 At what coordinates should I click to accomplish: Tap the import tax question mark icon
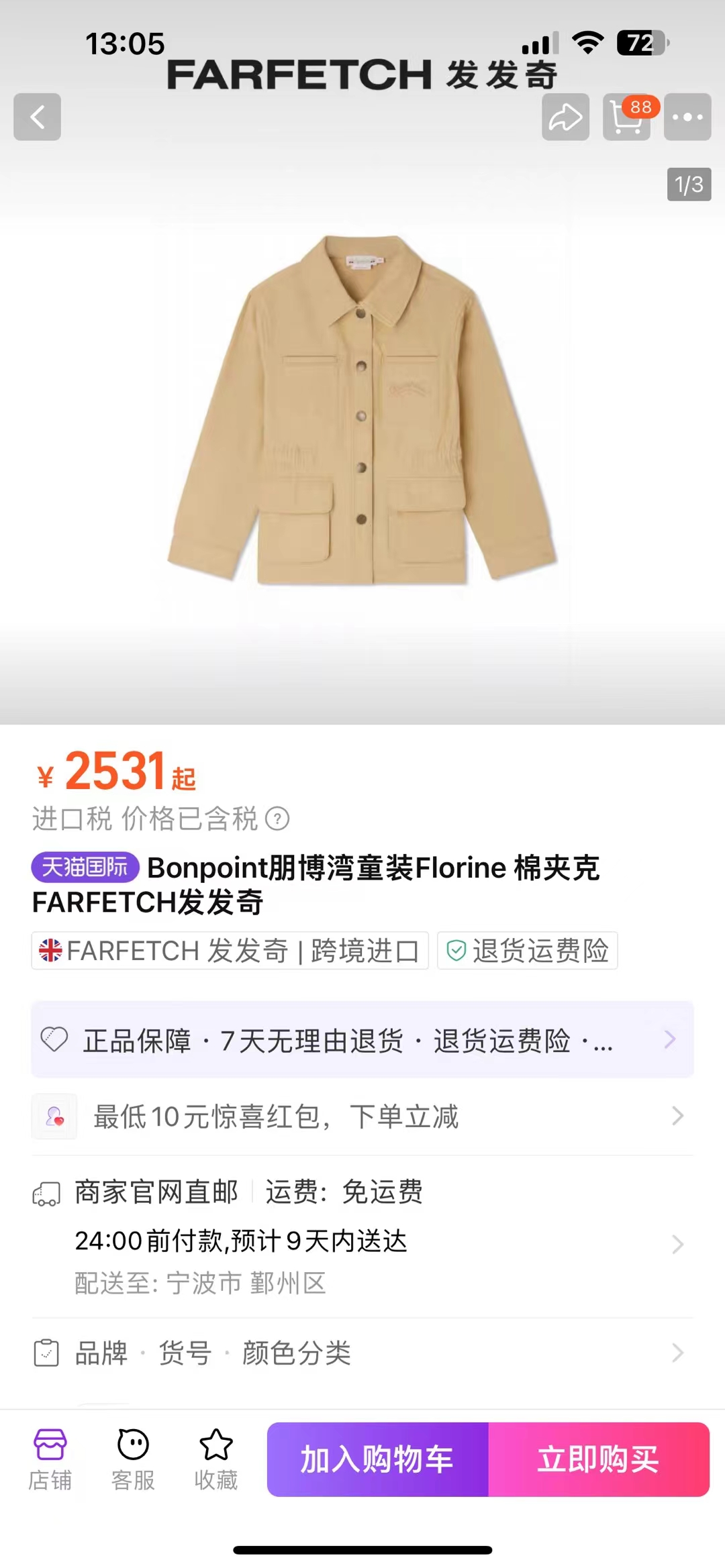click(277, 819)
